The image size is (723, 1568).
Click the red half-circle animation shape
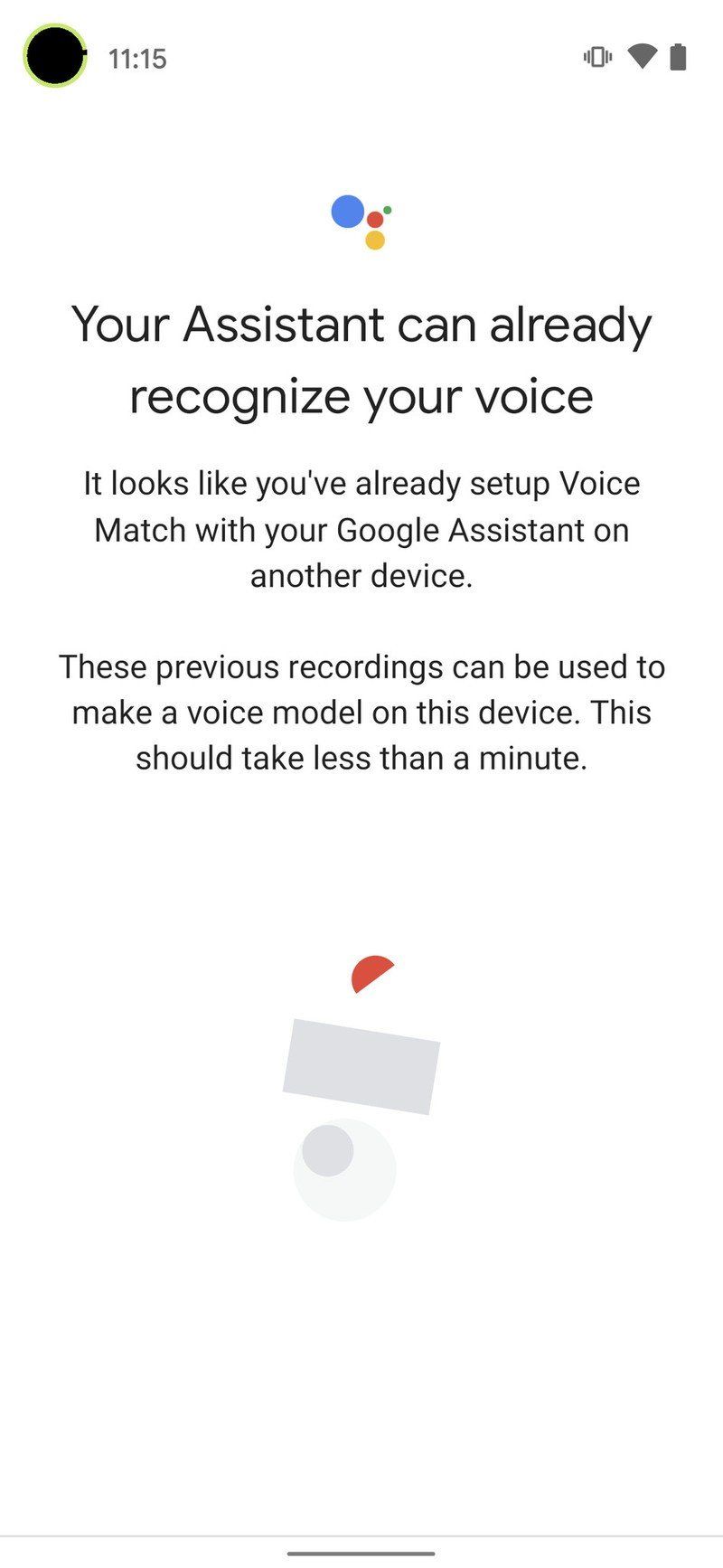tap(371, 975)
